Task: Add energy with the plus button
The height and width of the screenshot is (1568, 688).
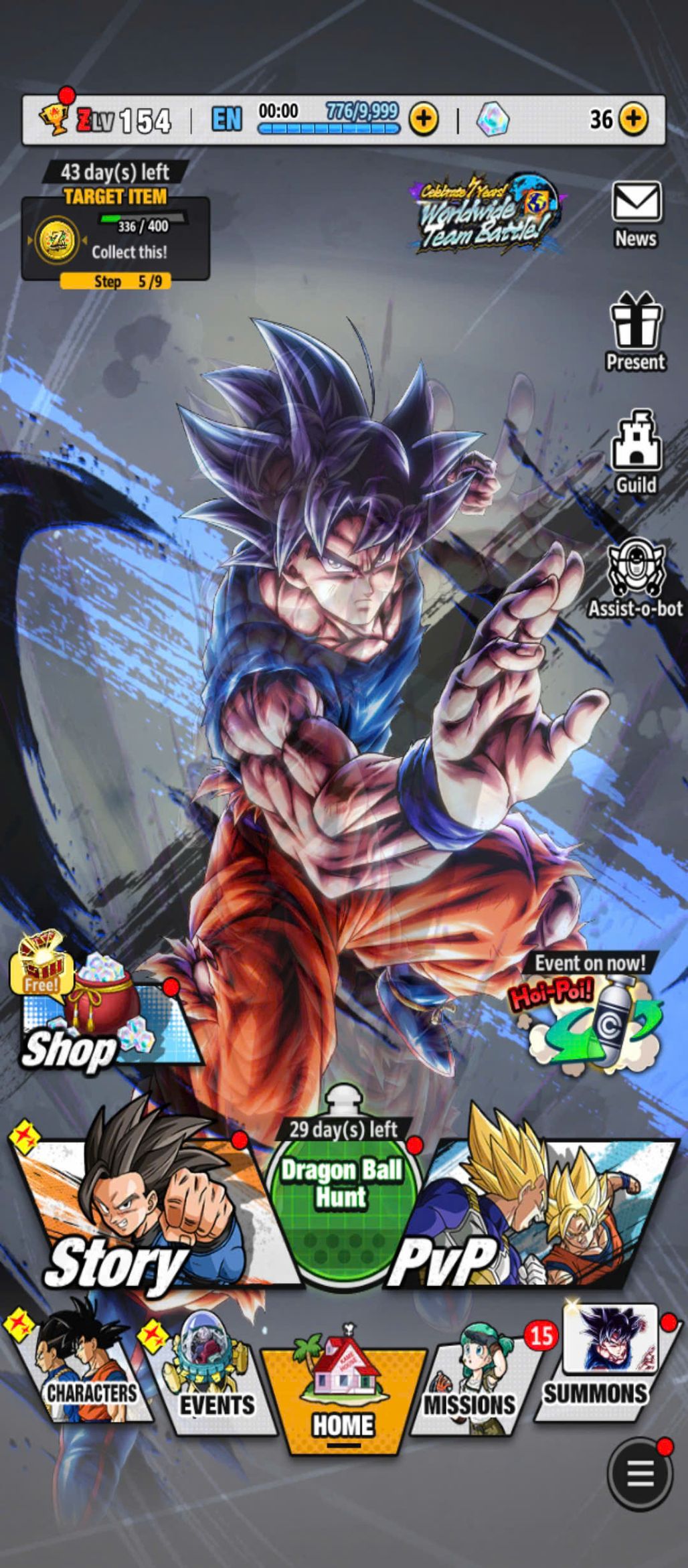Action: point(424,120)
